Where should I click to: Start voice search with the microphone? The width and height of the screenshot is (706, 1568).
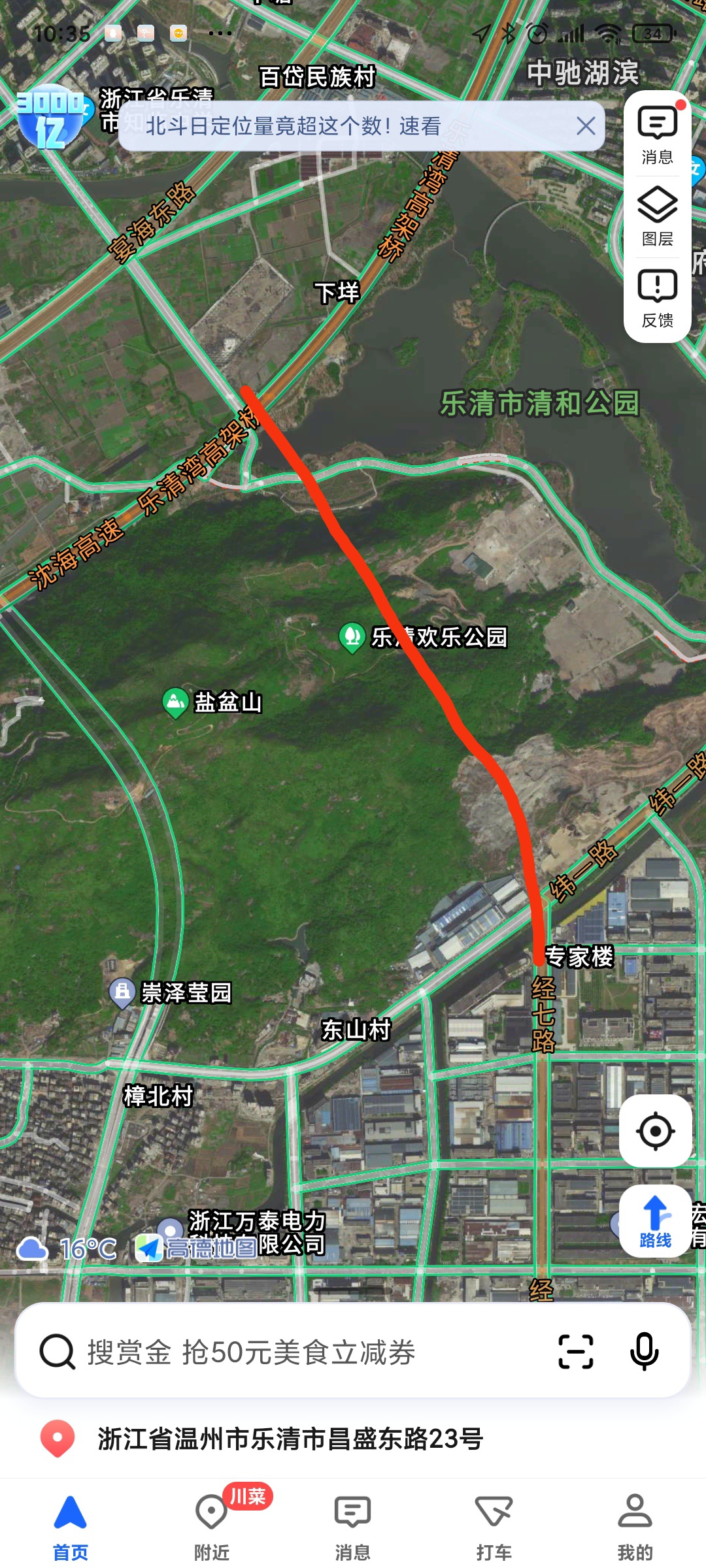coord(644,1352)
